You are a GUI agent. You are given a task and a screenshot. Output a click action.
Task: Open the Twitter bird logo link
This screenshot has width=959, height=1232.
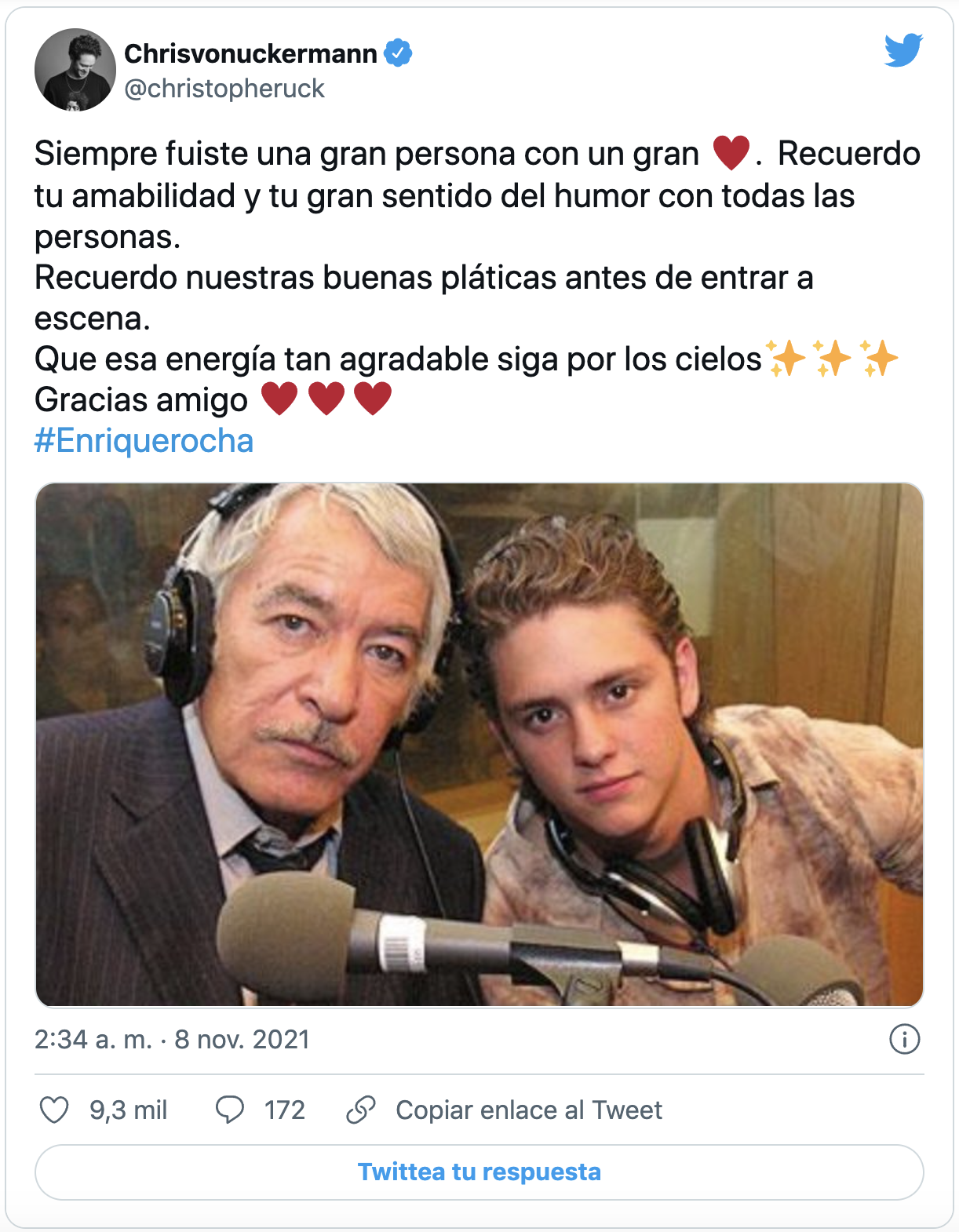tap(903, 51)
